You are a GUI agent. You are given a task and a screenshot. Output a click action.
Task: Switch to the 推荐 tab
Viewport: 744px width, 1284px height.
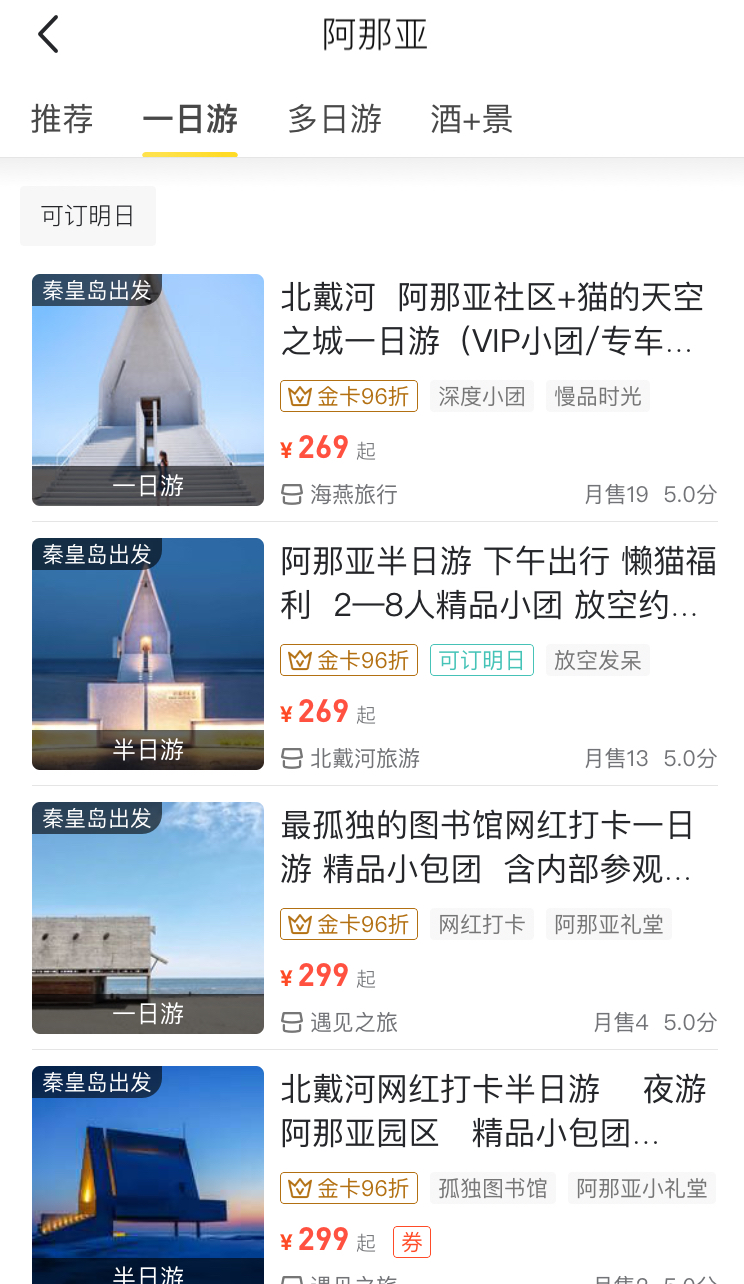62,120
